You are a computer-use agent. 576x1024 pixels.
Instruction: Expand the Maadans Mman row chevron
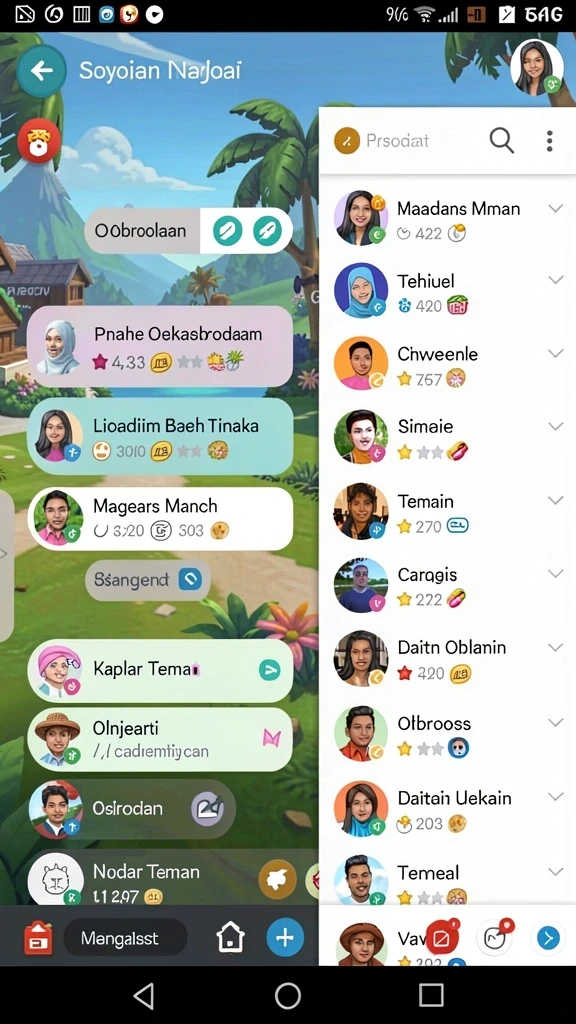tap(556, 209)
